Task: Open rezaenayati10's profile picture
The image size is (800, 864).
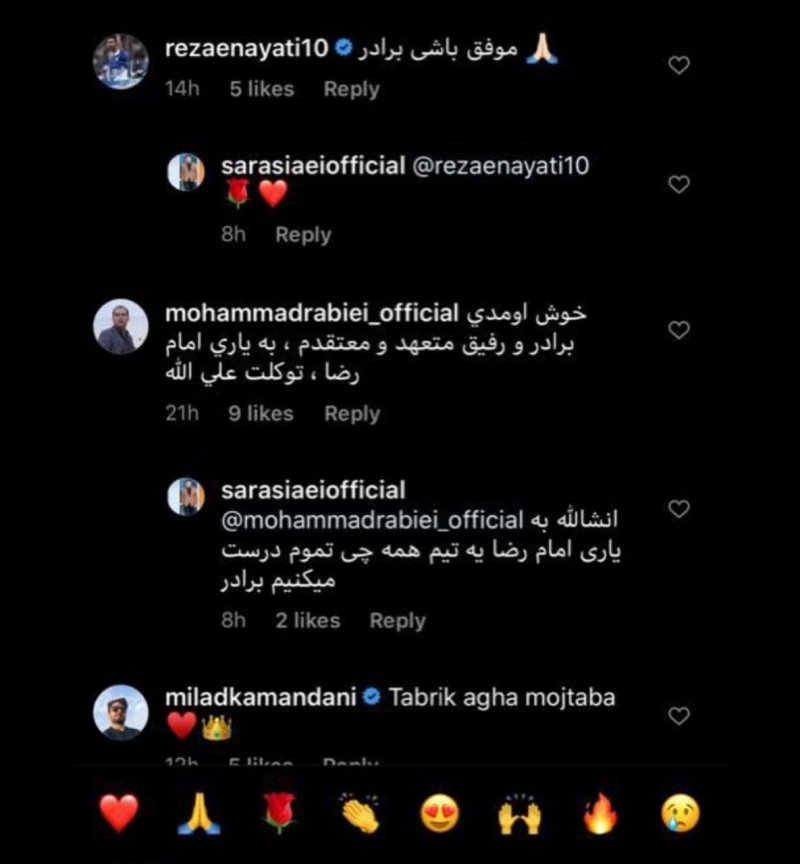Action: coord(121,62)
